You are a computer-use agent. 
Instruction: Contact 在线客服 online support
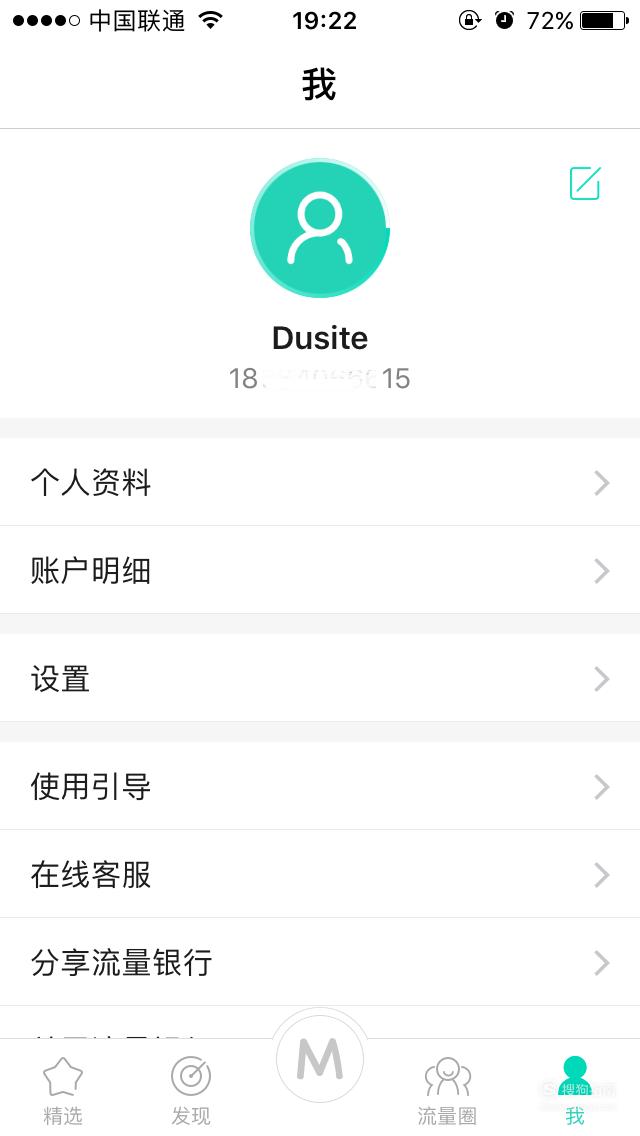click(x=320, y=874)
